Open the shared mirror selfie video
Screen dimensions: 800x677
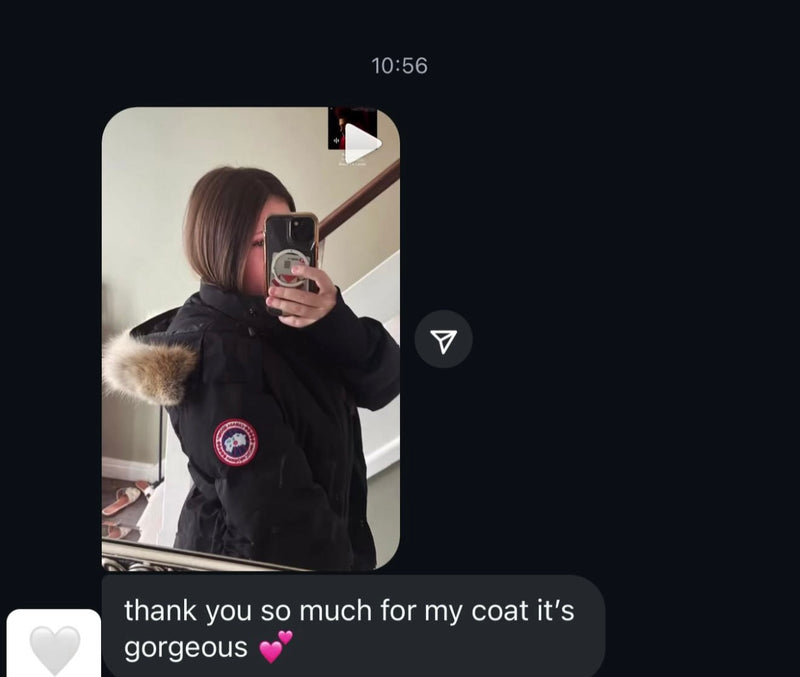click(250, 338)
